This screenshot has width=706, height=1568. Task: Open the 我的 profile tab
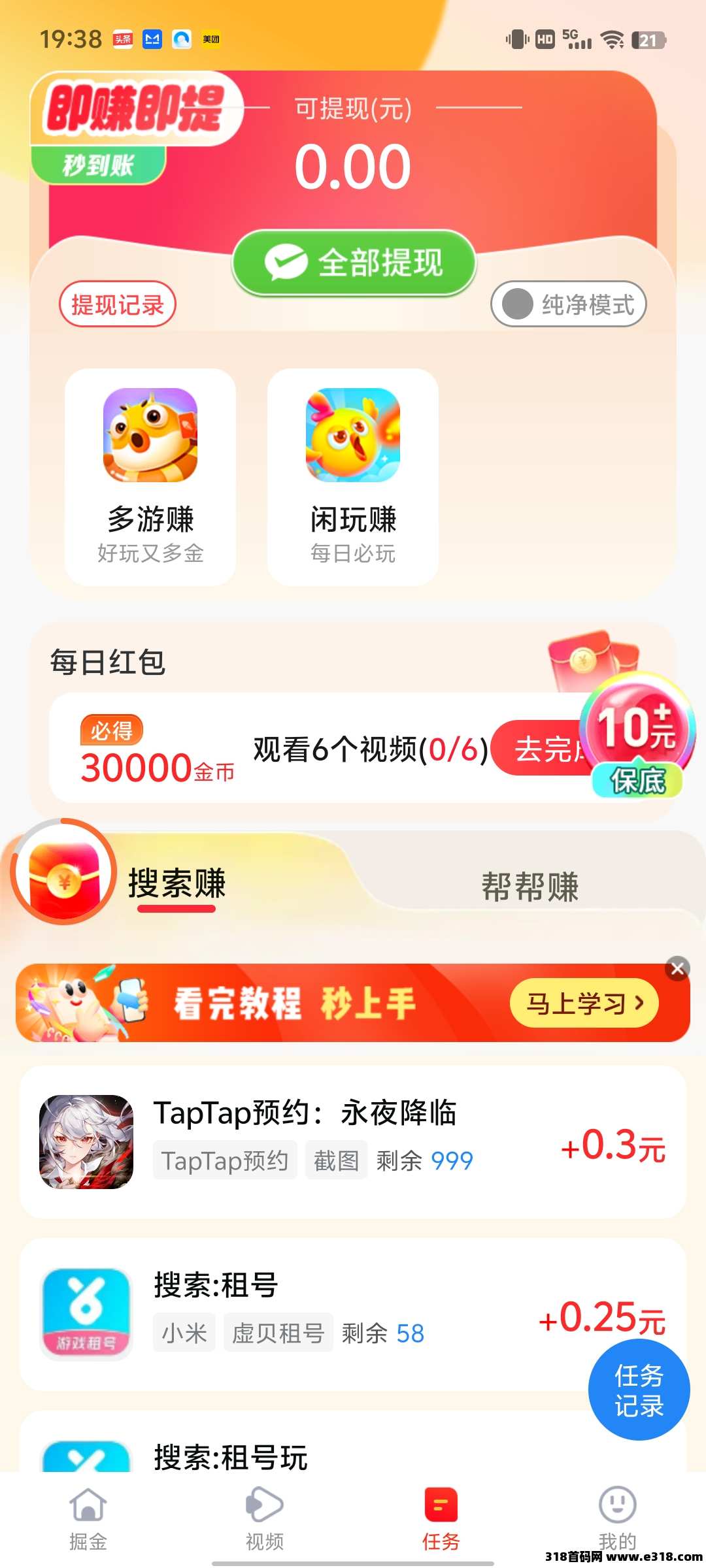click(617, 1516)
